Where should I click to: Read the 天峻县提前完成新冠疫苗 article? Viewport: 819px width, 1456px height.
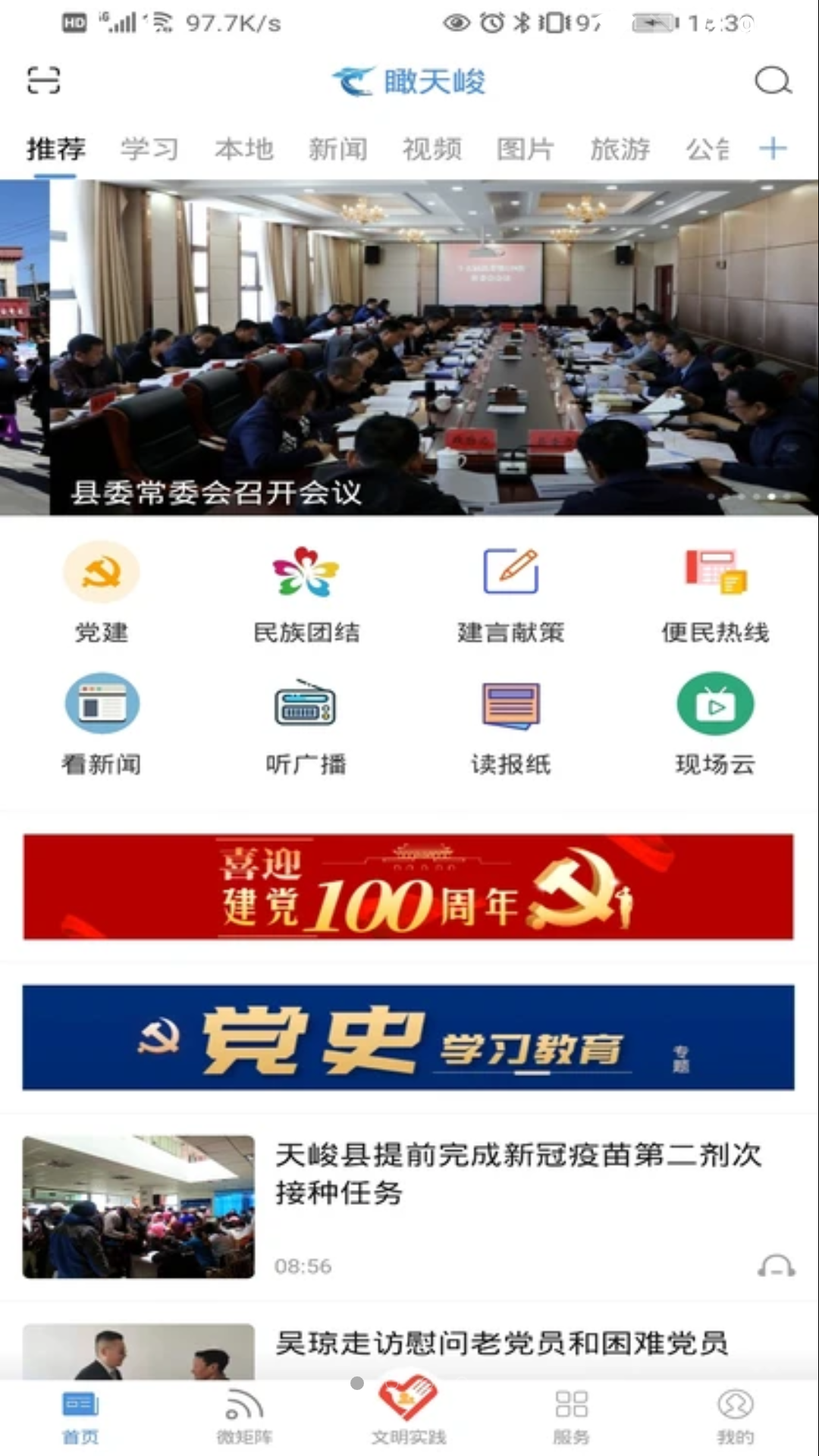519,1172
